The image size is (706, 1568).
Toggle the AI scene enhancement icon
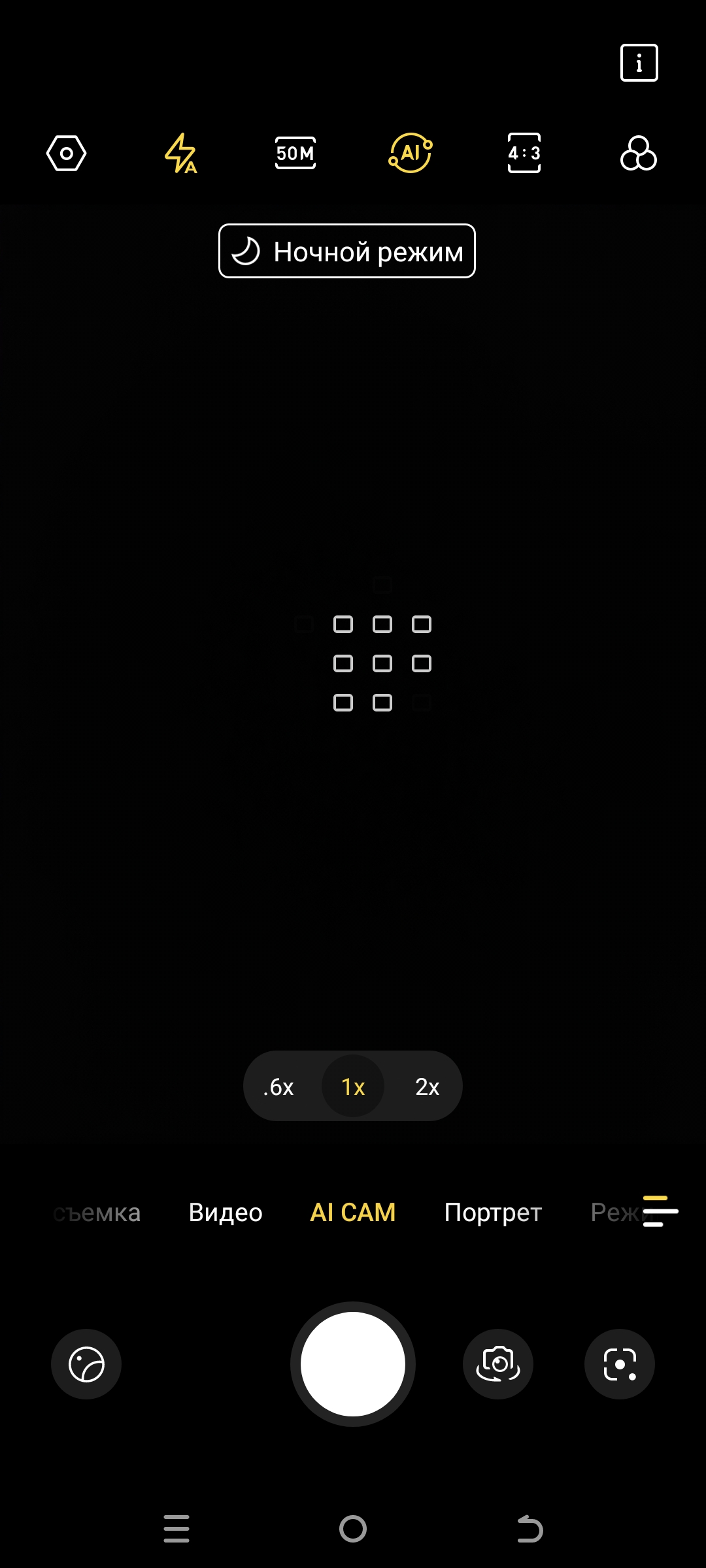point(410,154)
